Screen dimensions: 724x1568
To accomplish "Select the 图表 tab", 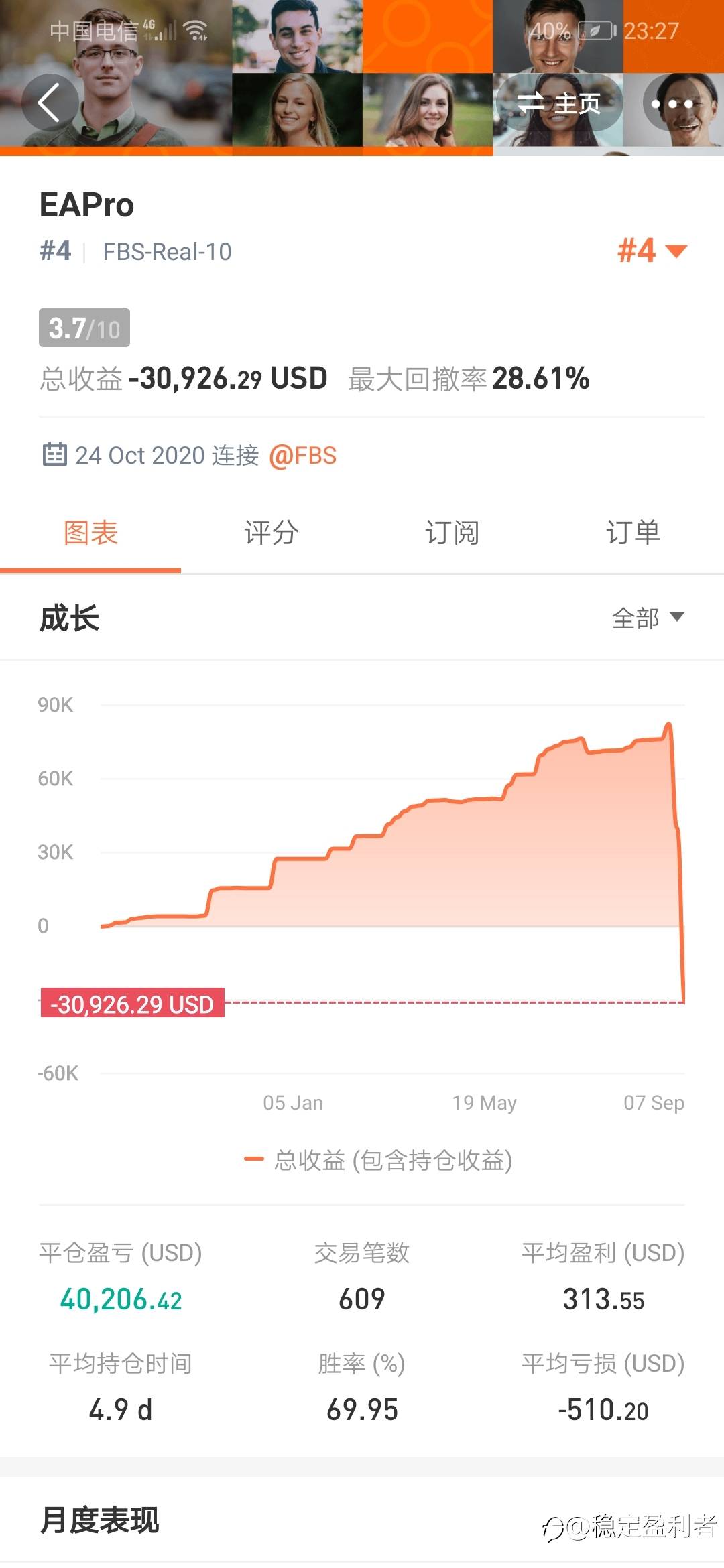I will [x=90, y=533].
